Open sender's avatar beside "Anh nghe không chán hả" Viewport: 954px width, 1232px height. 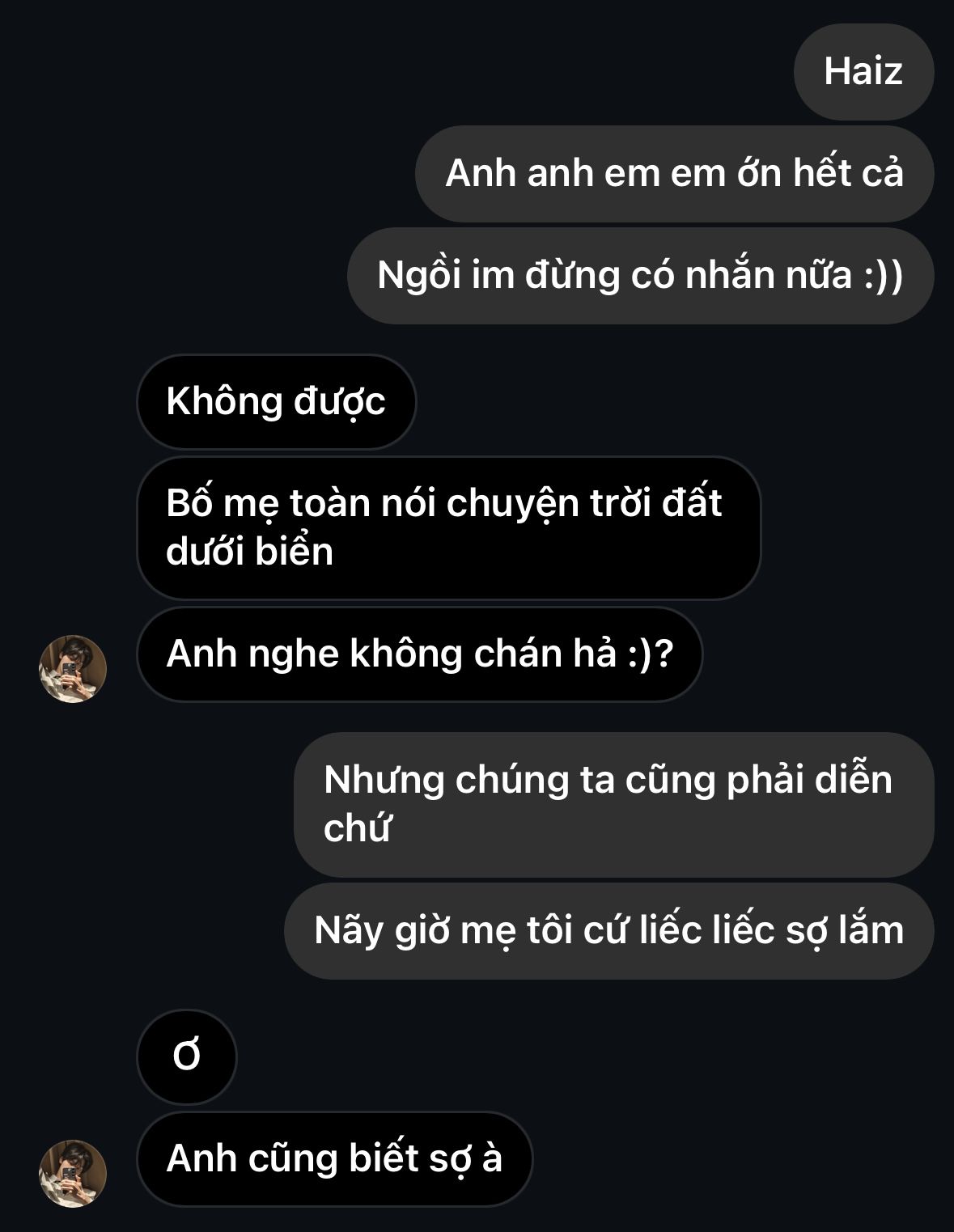[x=73, y=668]
